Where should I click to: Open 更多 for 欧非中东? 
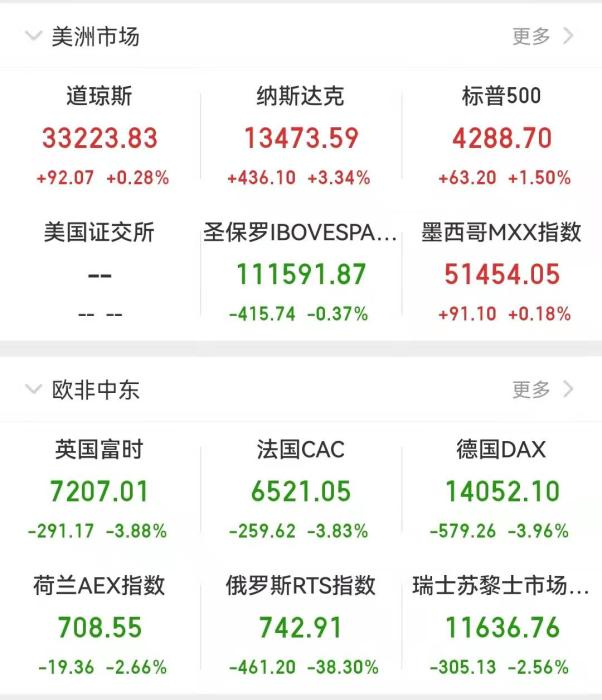click(x=542, y=389)
